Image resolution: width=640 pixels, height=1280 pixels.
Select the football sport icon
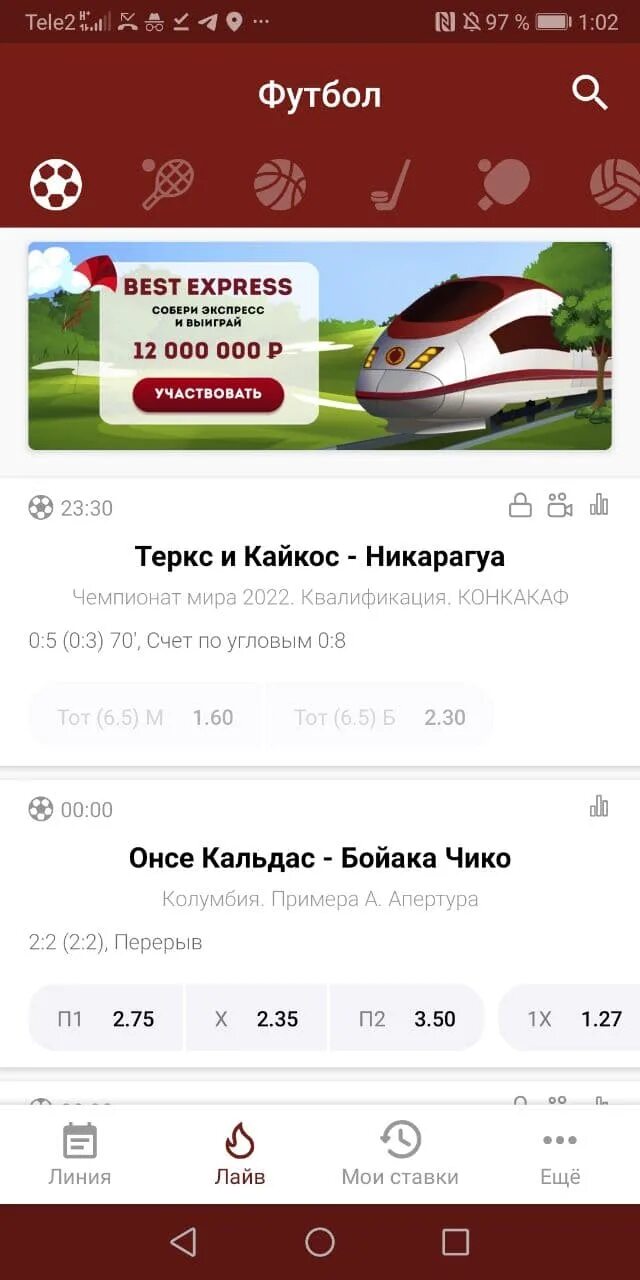(x=56, y=185)
